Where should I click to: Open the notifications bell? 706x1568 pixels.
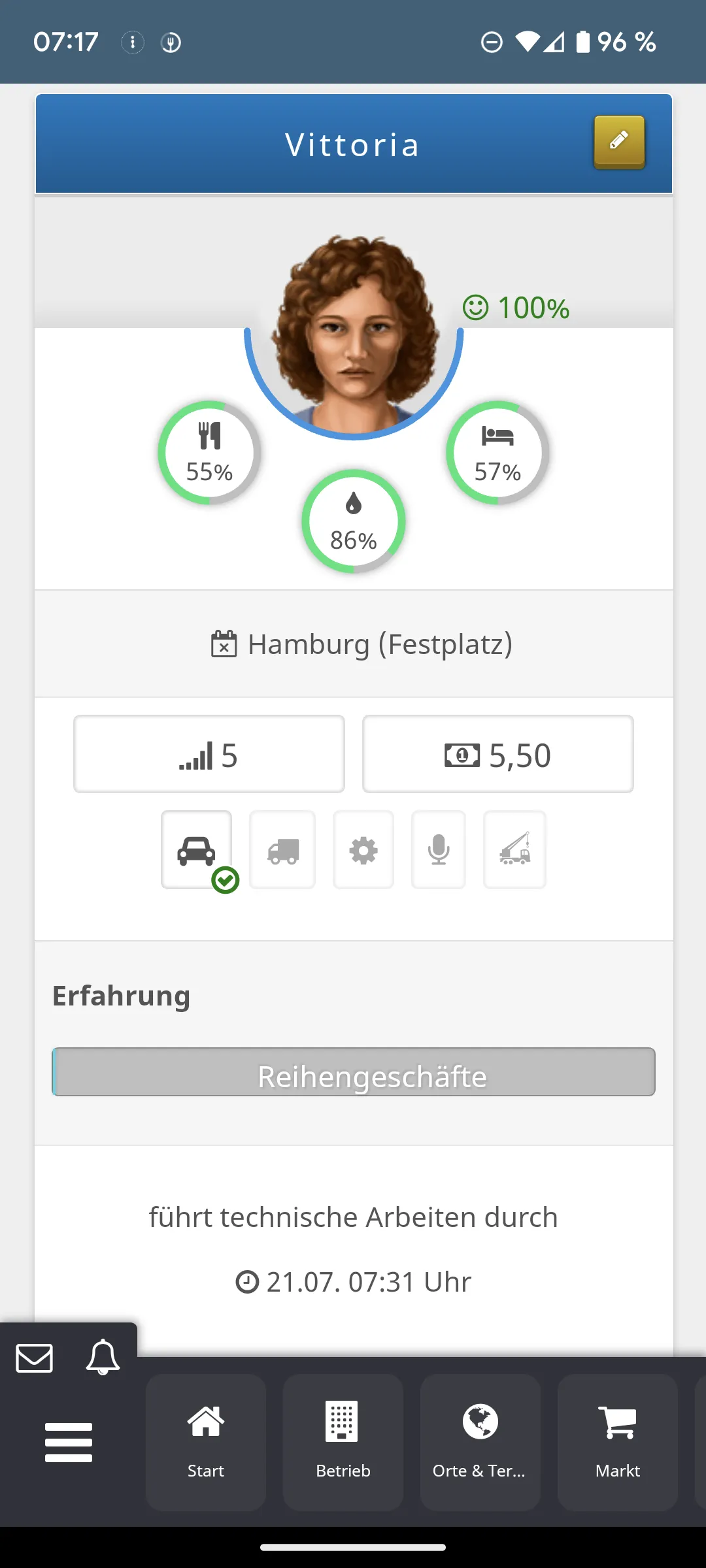103,1357
